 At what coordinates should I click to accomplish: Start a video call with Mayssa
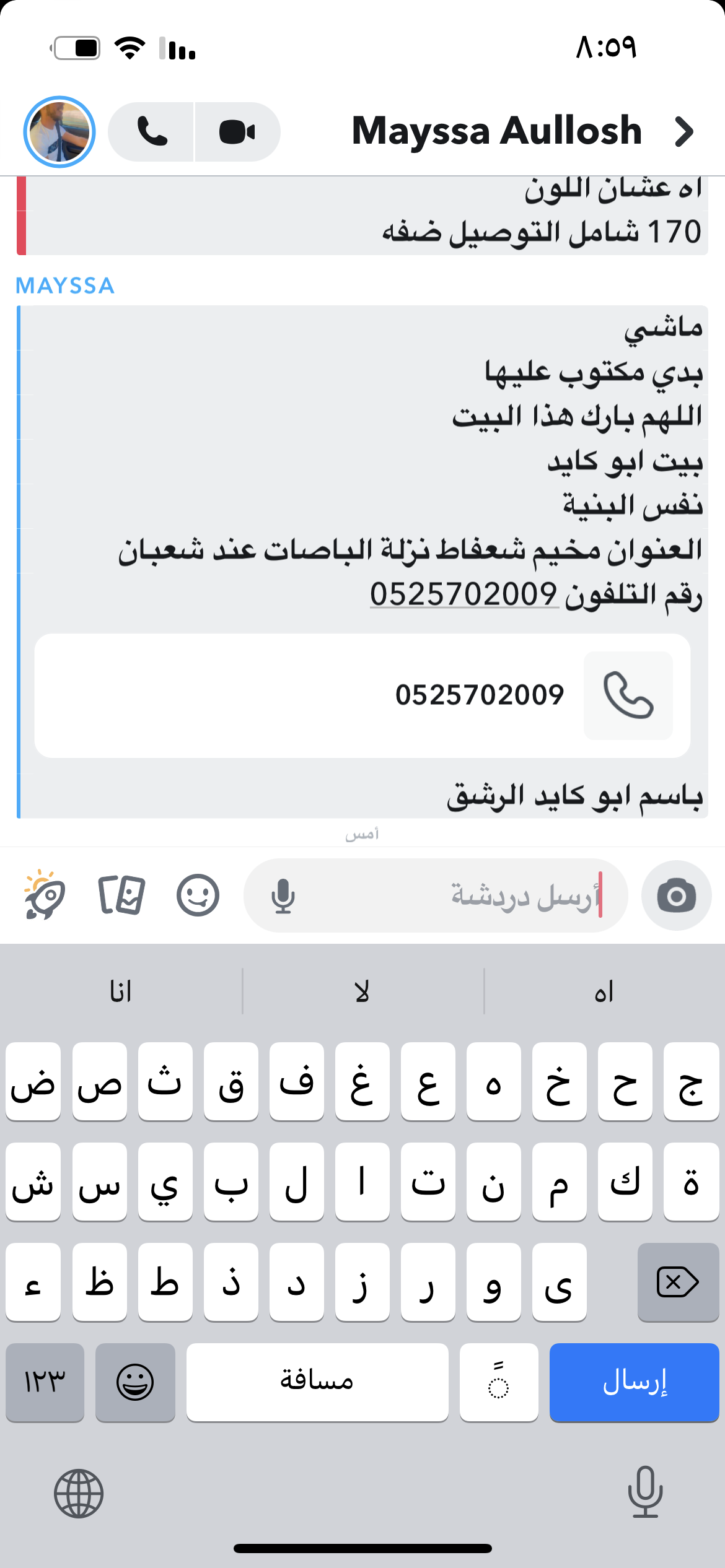click(x=237, y=132)
